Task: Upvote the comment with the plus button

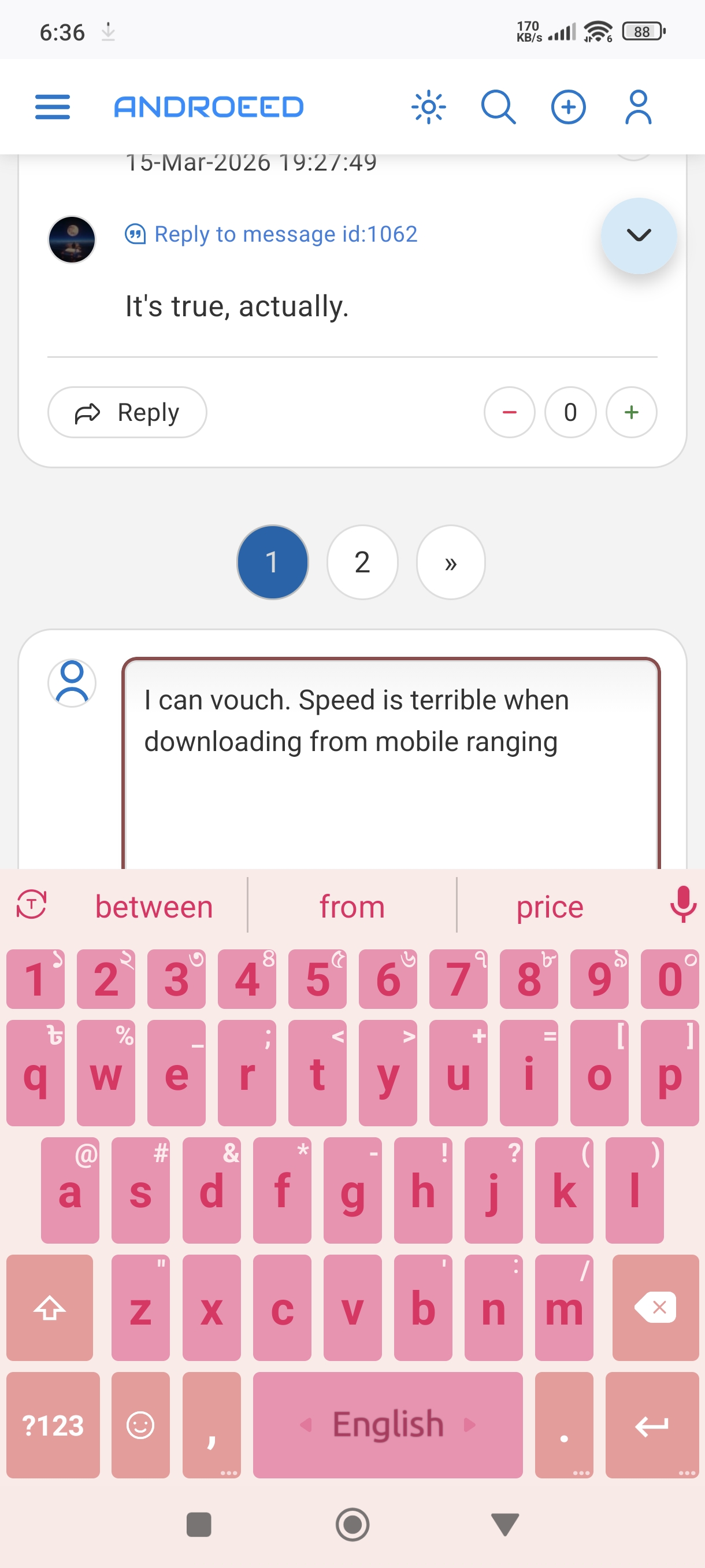Action: tap(631, 412)
